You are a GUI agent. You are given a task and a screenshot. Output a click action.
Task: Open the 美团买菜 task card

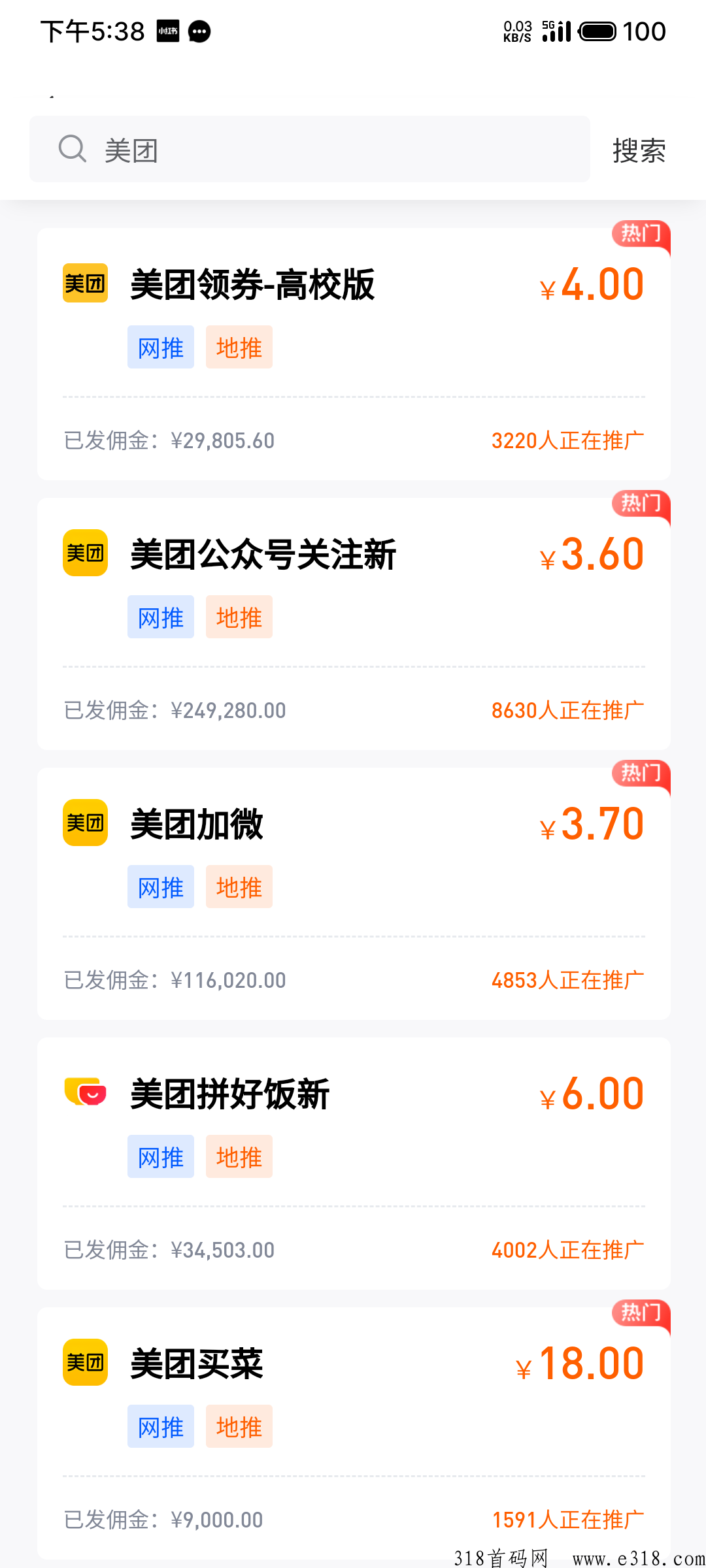354,1433
